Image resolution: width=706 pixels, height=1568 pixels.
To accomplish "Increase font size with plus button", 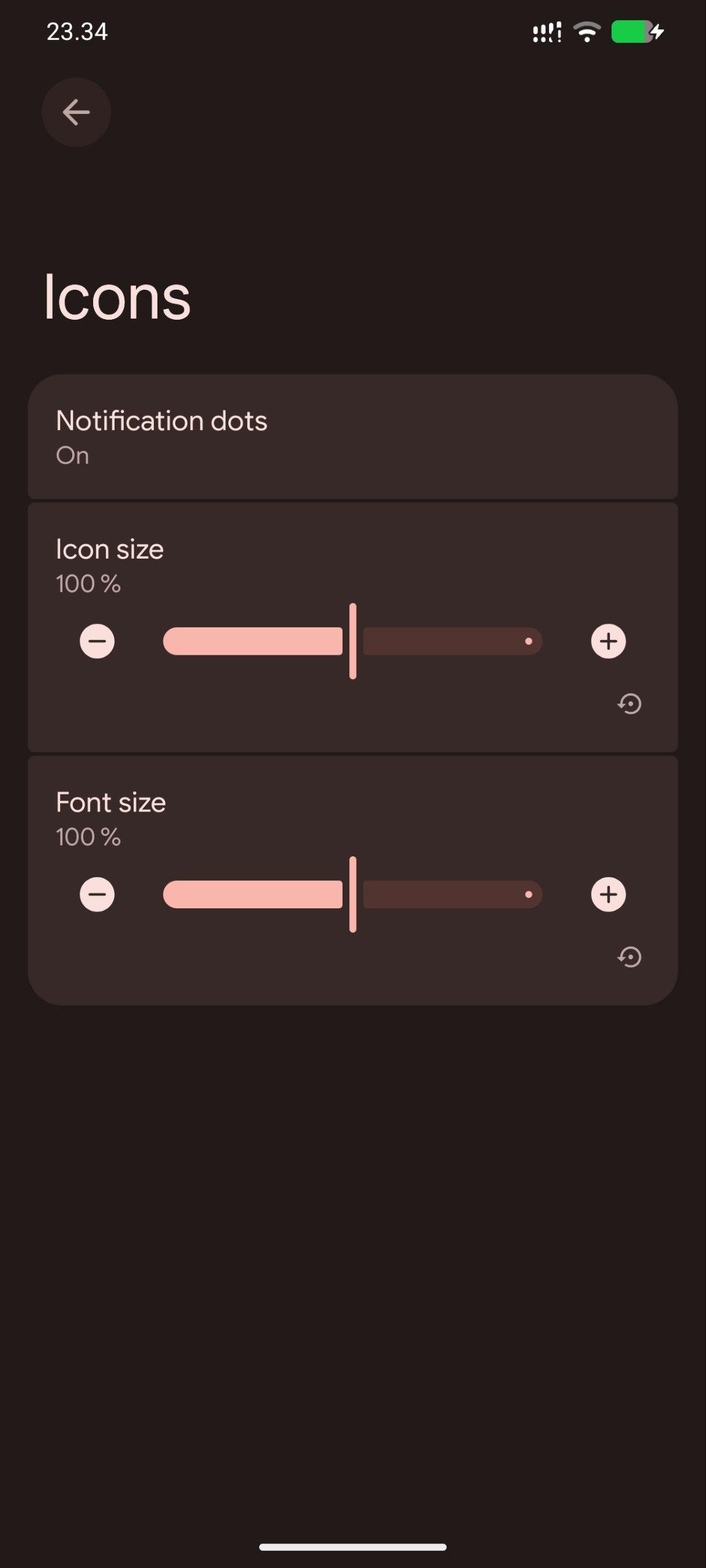I will tap(608, 895).
